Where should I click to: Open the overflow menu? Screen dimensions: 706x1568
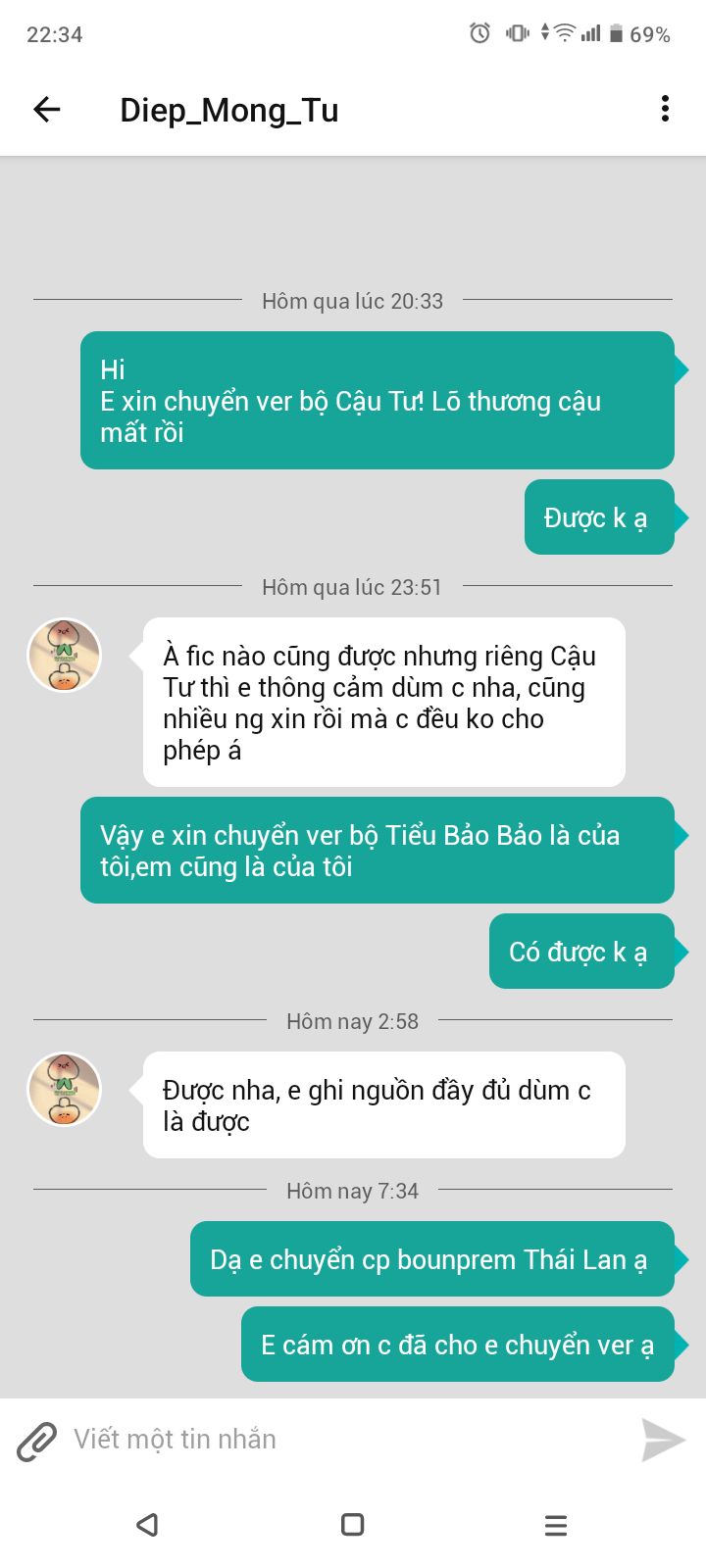(665, 109)
